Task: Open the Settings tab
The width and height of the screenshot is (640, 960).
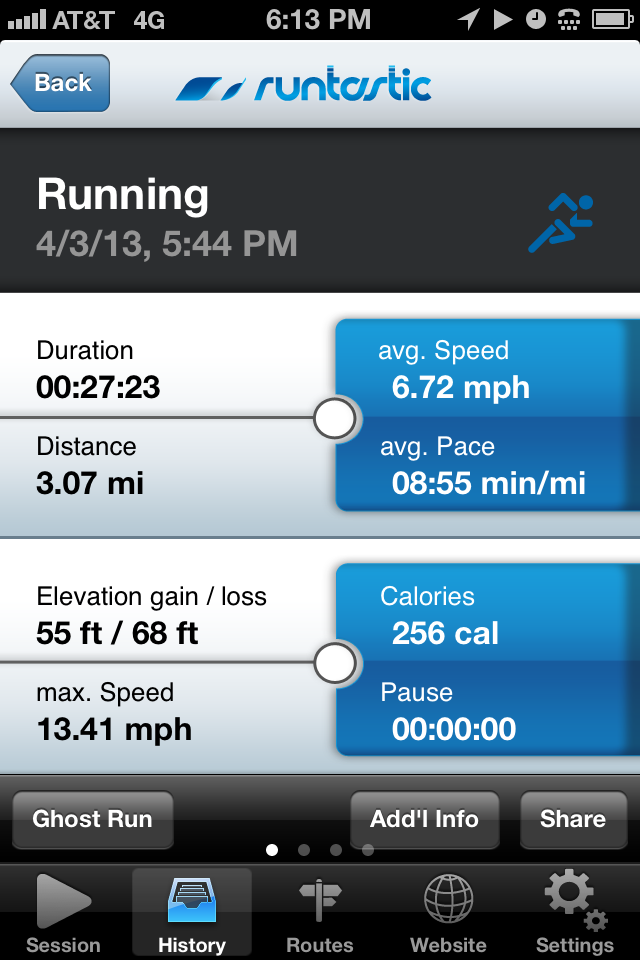Action: point(575,913)
